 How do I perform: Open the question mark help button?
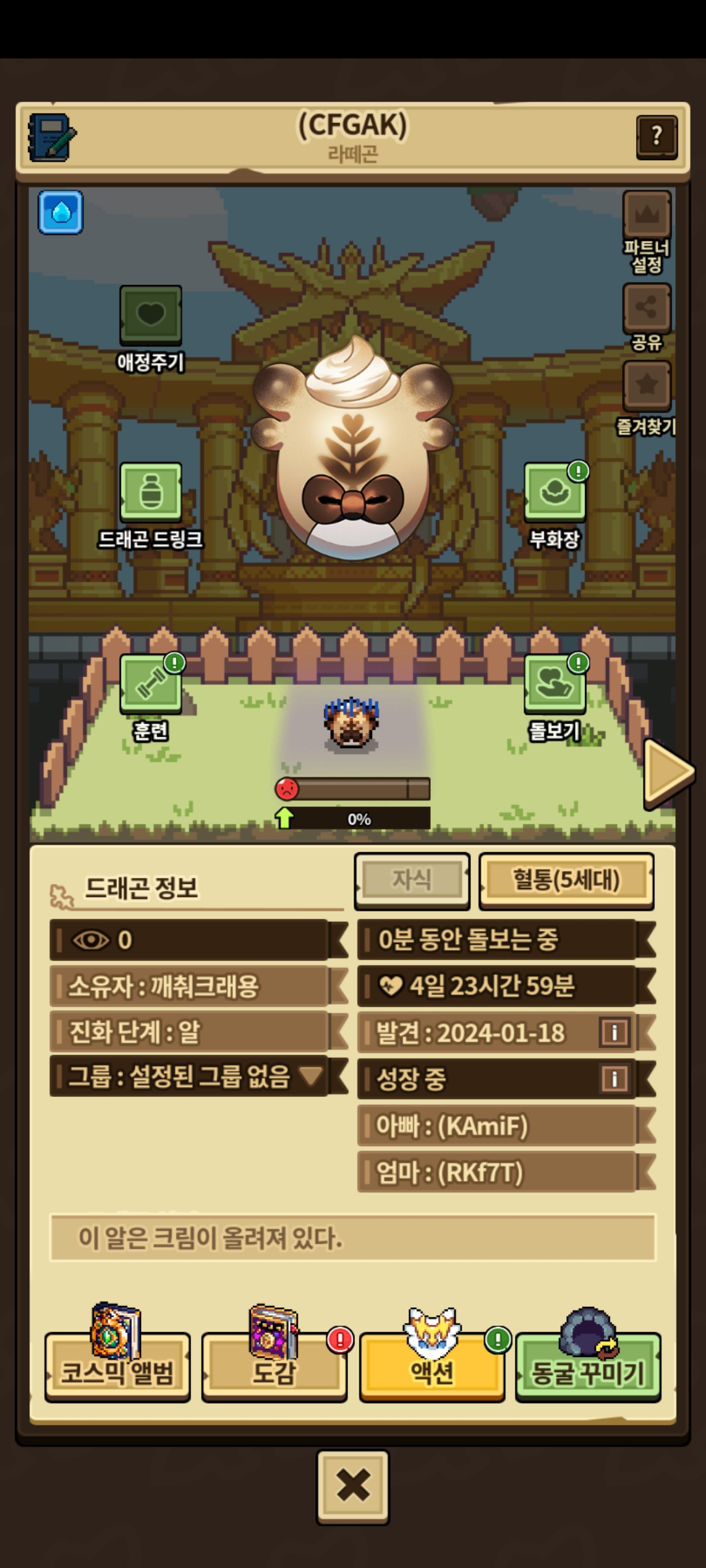click(656, 137)
